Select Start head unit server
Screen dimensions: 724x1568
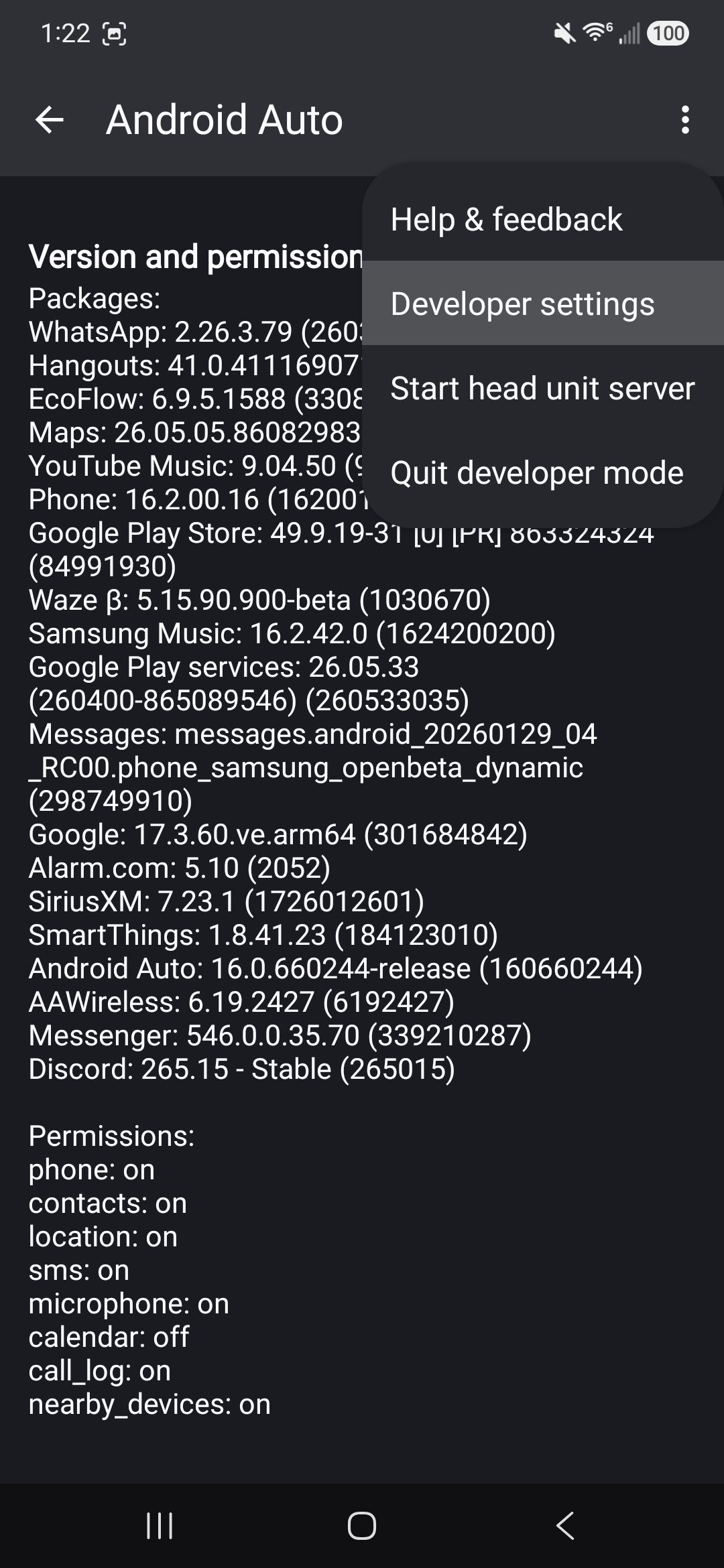point(542,389)
